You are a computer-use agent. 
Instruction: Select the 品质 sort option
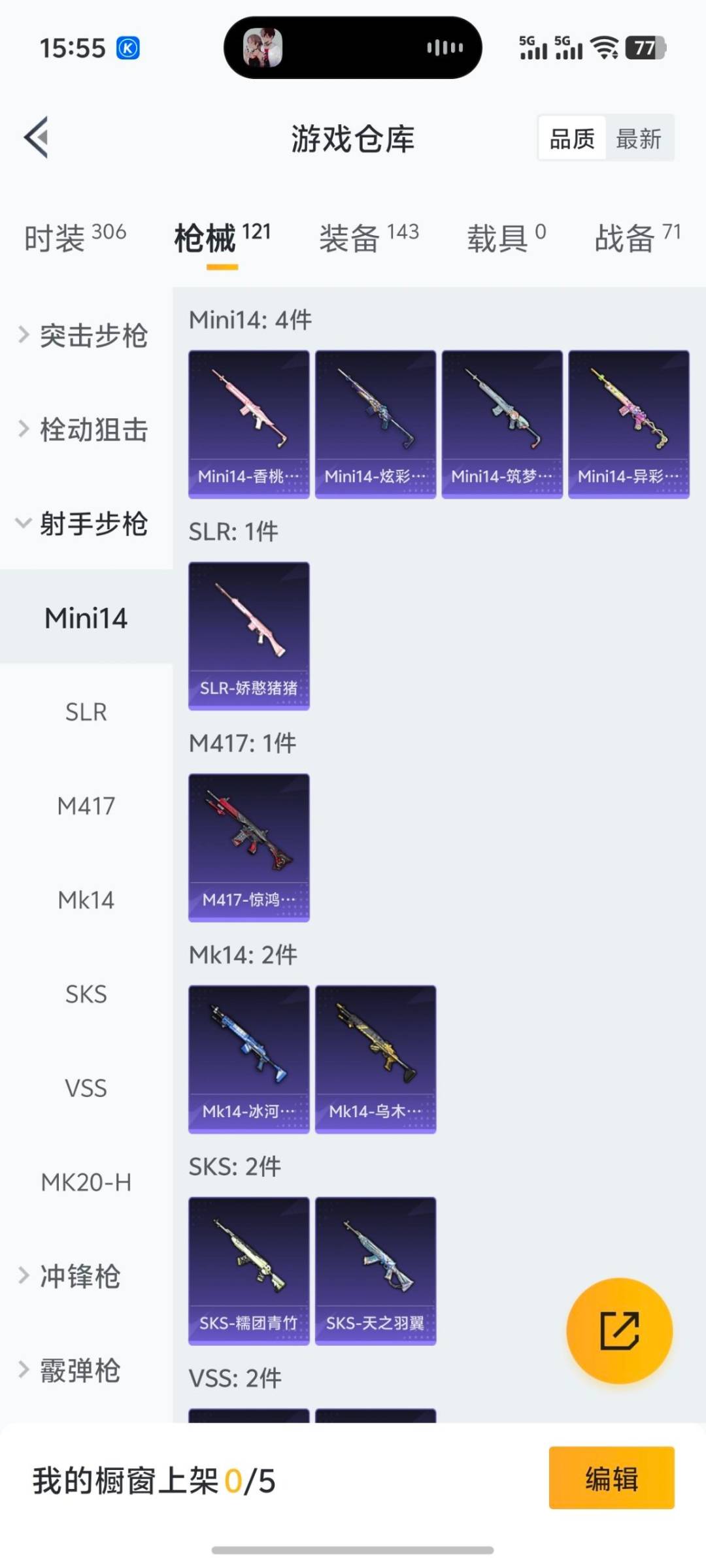571,138
